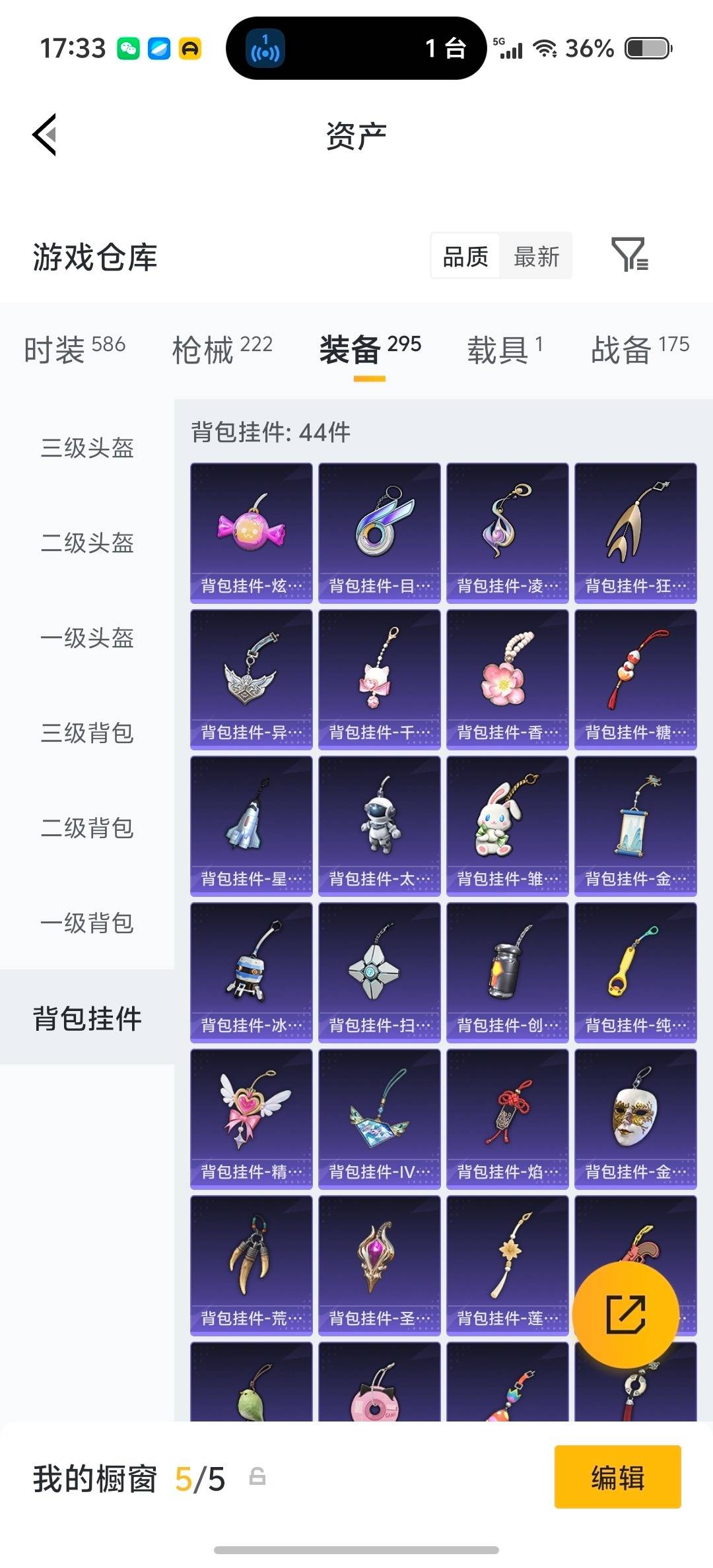Select the pink candy pendant 背包挂件-炫 item
This screenshot has width=713, height=1568.
[x=251, y=533]
